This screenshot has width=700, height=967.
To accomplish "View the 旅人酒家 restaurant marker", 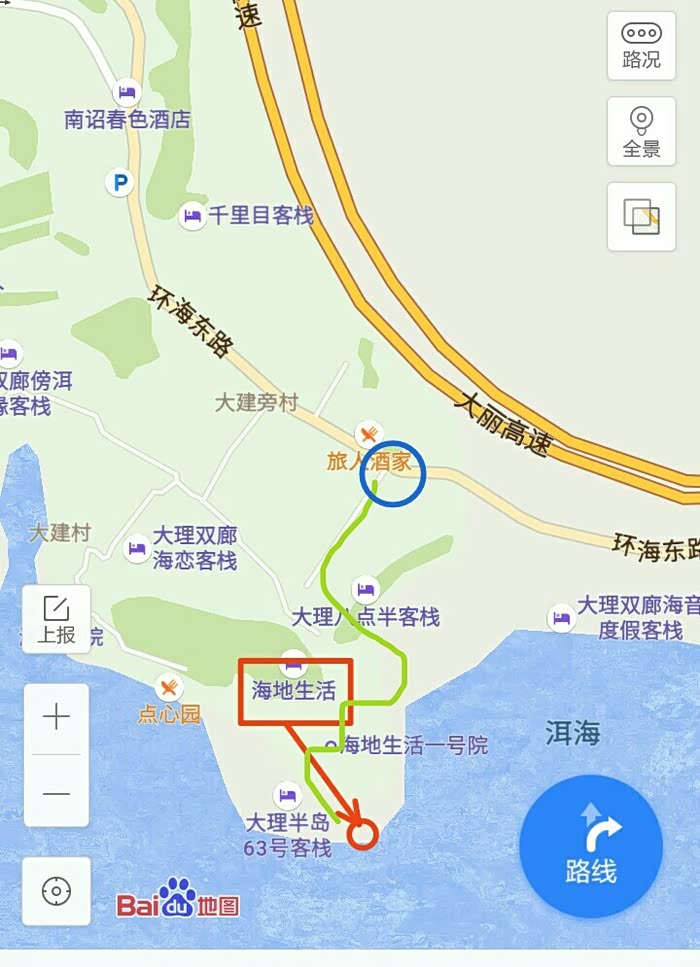I will pyautogui.click(x=369, y=435).
